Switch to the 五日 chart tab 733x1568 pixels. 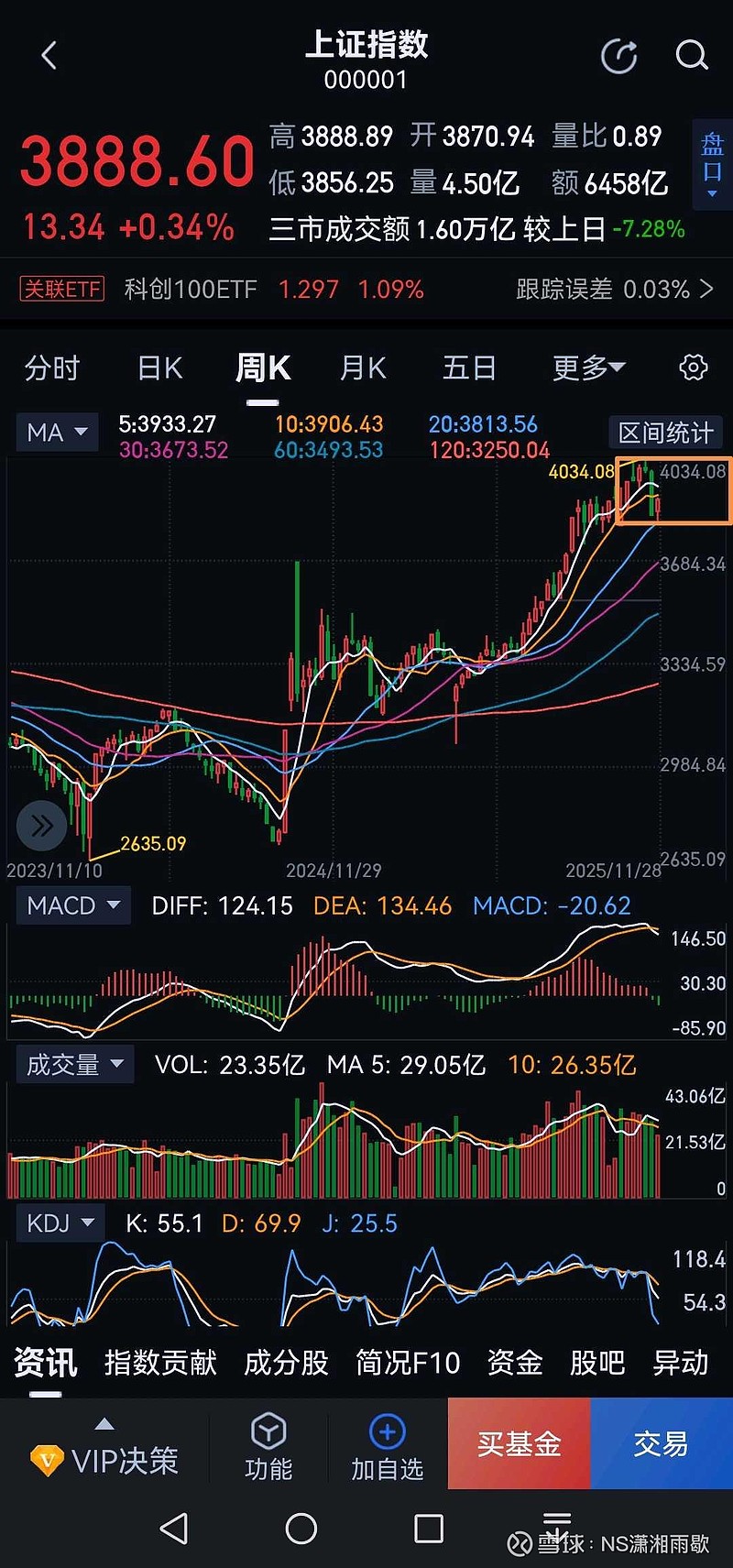click(x=469, y=367)
